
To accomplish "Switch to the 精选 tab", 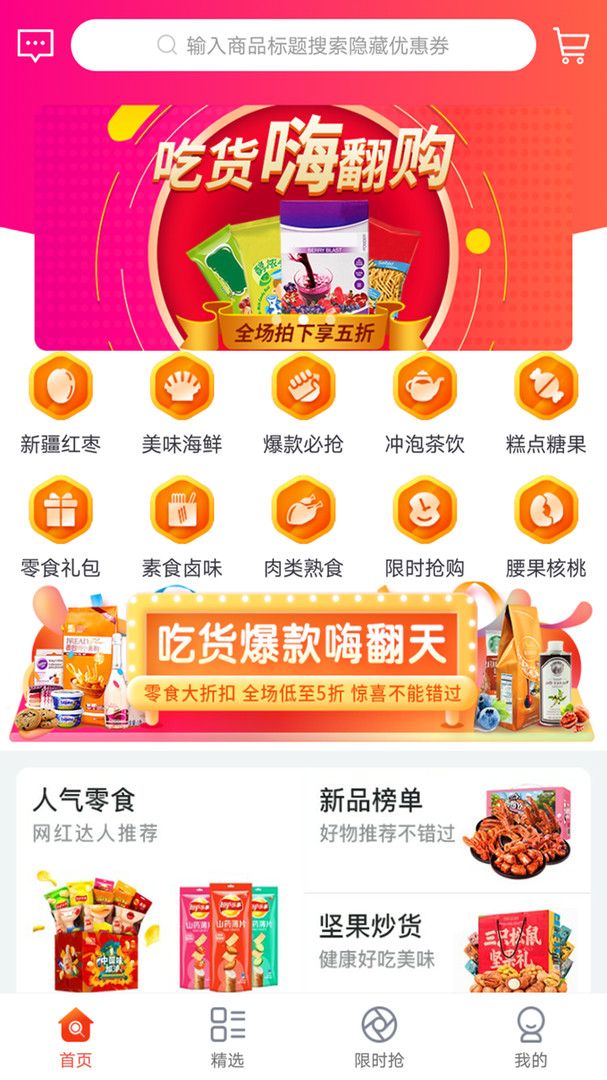I will click(x=227, y=1037).
